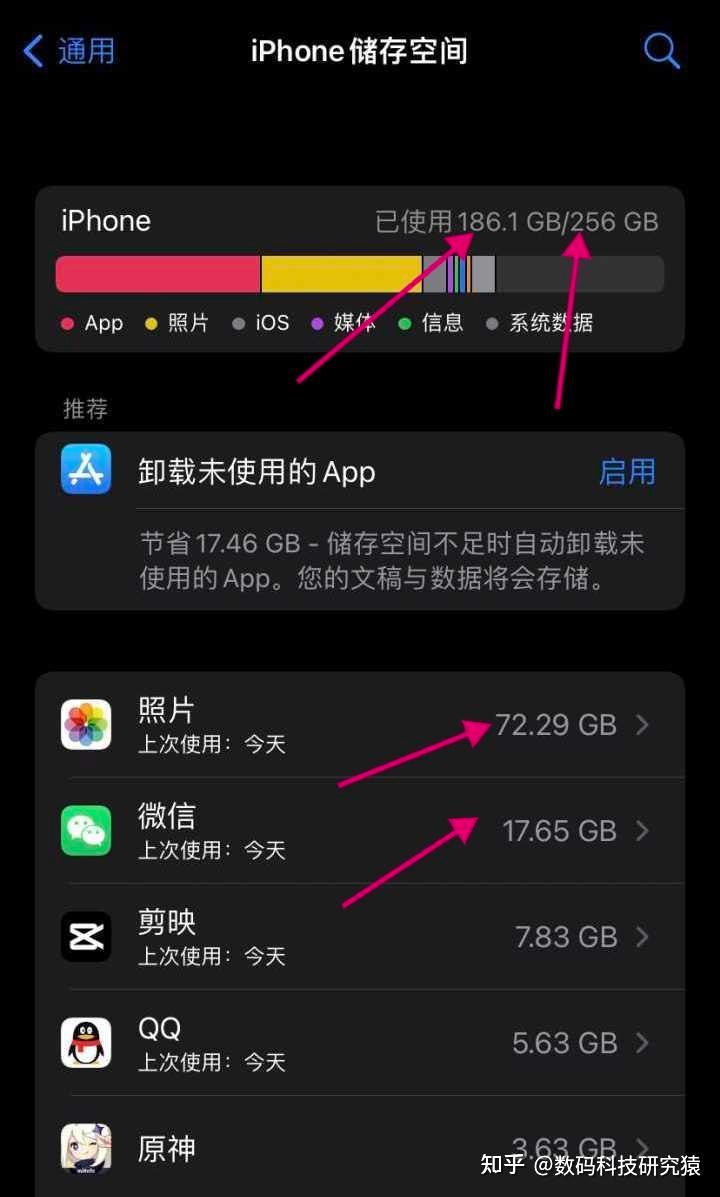Open 微信 storage details
Viewport: 720px width, 1197px height.
[x=360, y=831]
